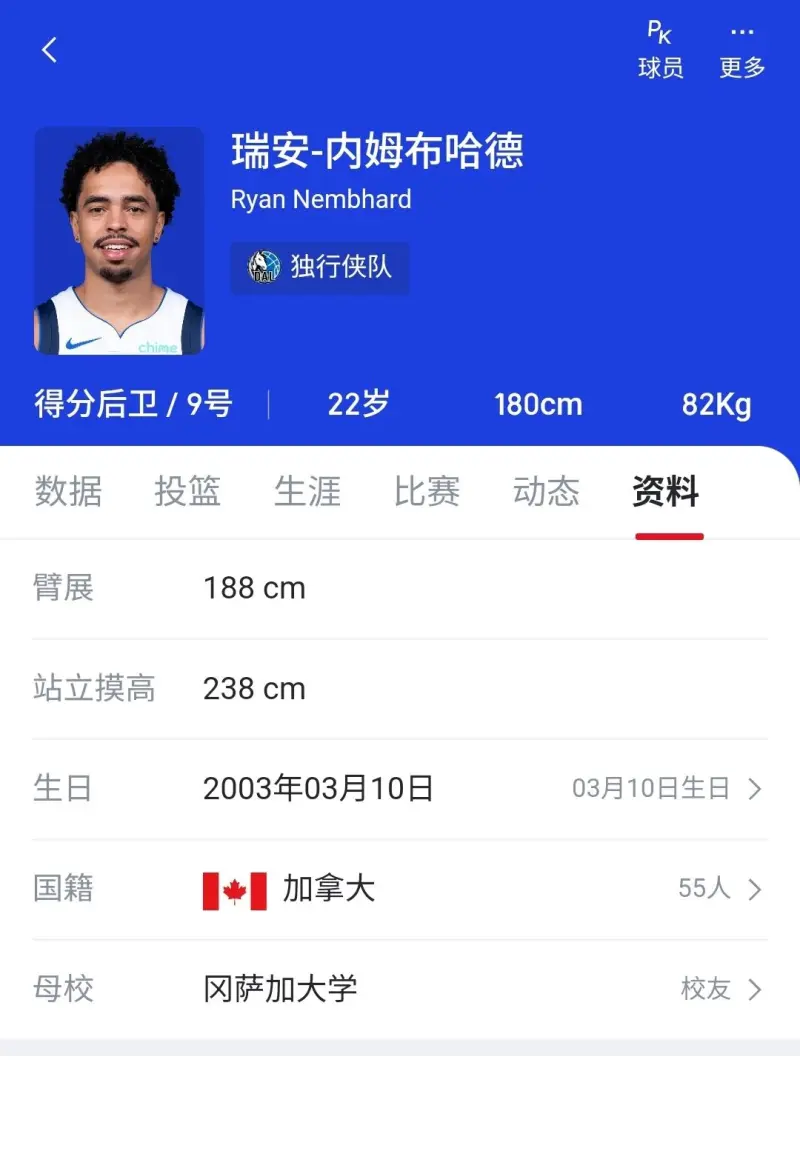Go back using the top-left arrow
This screenshot has height=1174, width=800.
coord(49,50)
